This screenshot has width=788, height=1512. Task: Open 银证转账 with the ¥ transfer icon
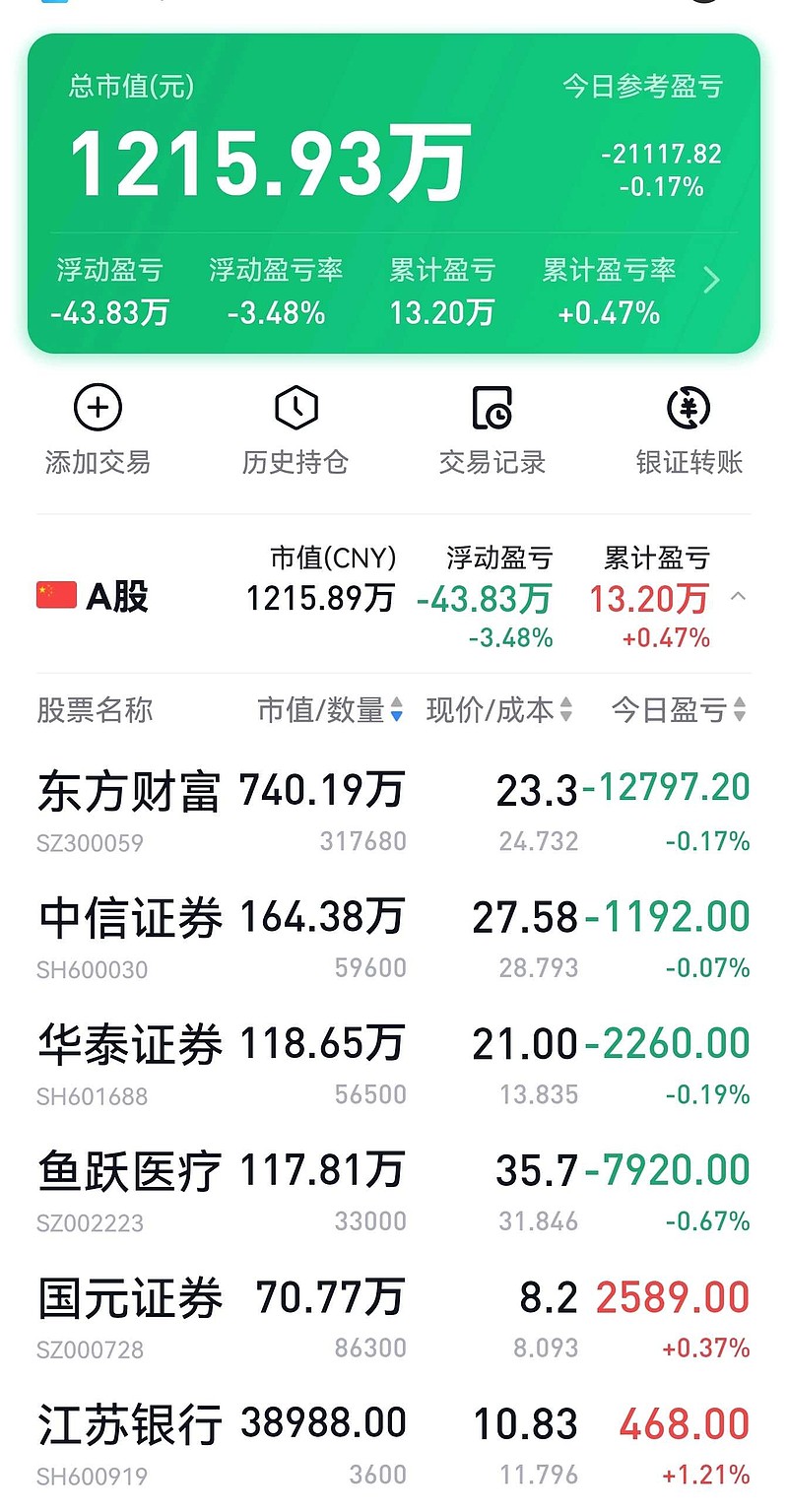pyautogui.click(x=689, y=407)
